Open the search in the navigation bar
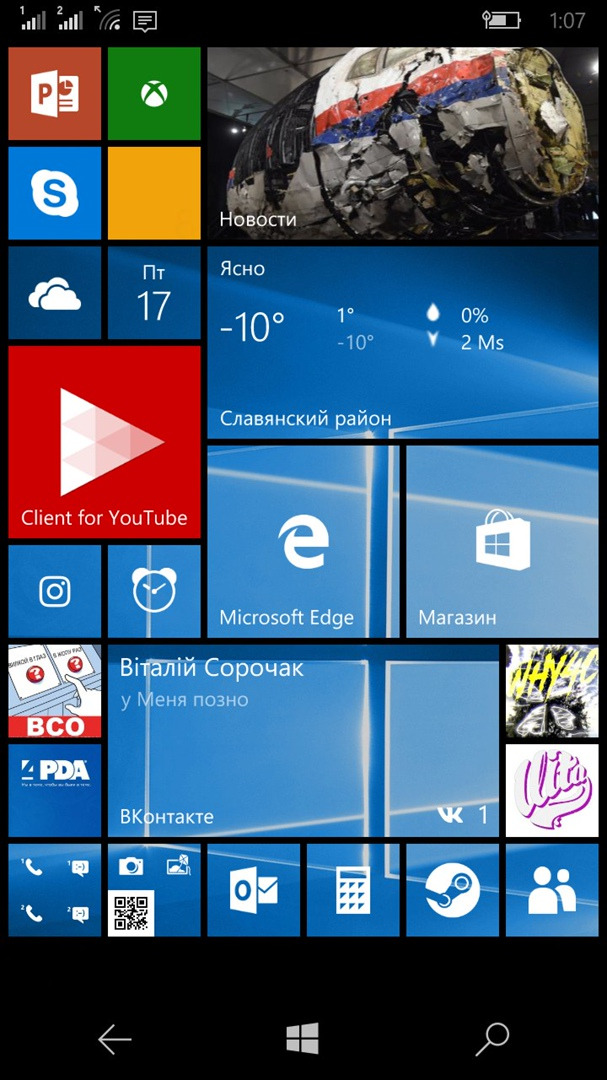The image size is (607, 1080). [x=492, y=1038]
